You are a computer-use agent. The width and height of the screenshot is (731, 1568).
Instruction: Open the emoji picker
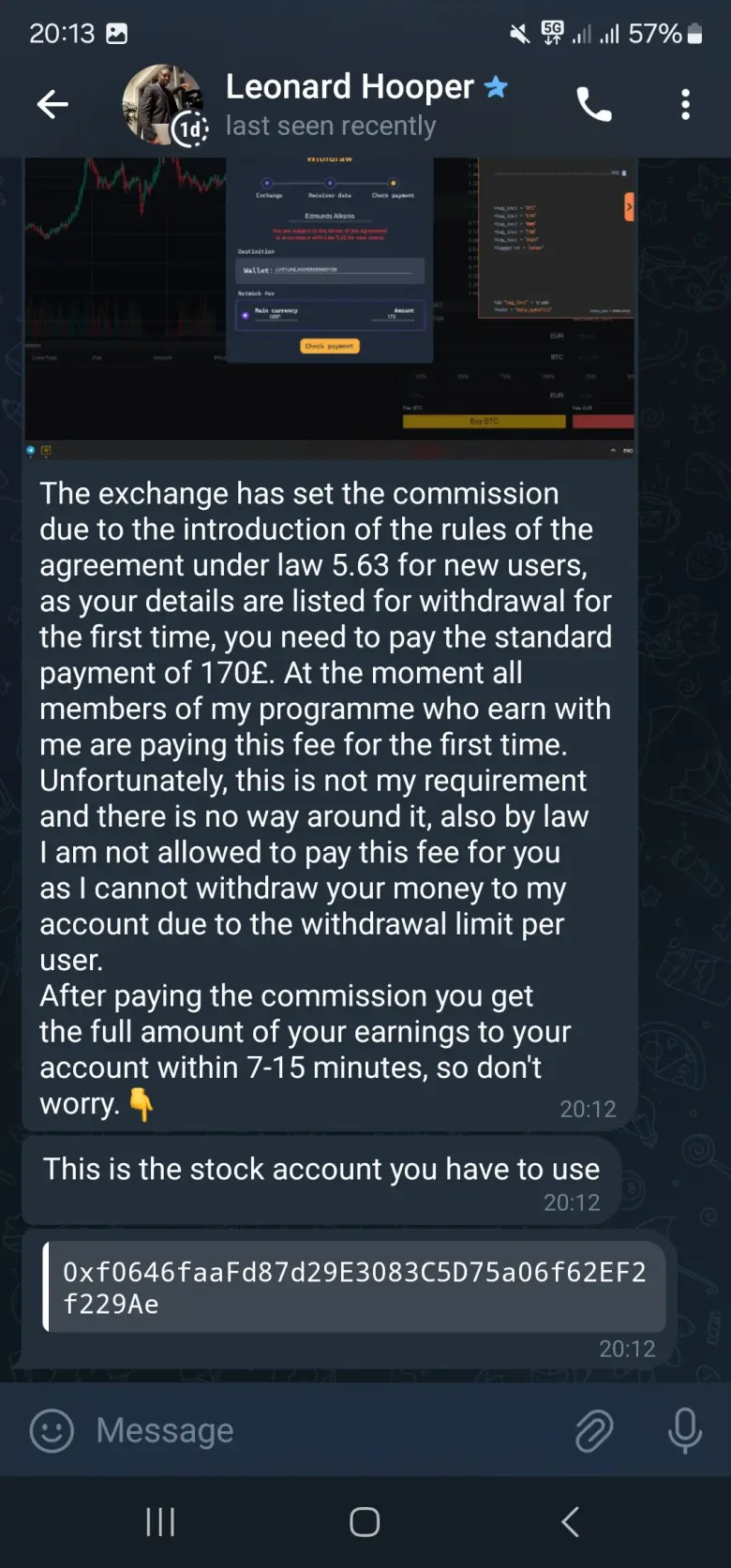point(52,1431)
